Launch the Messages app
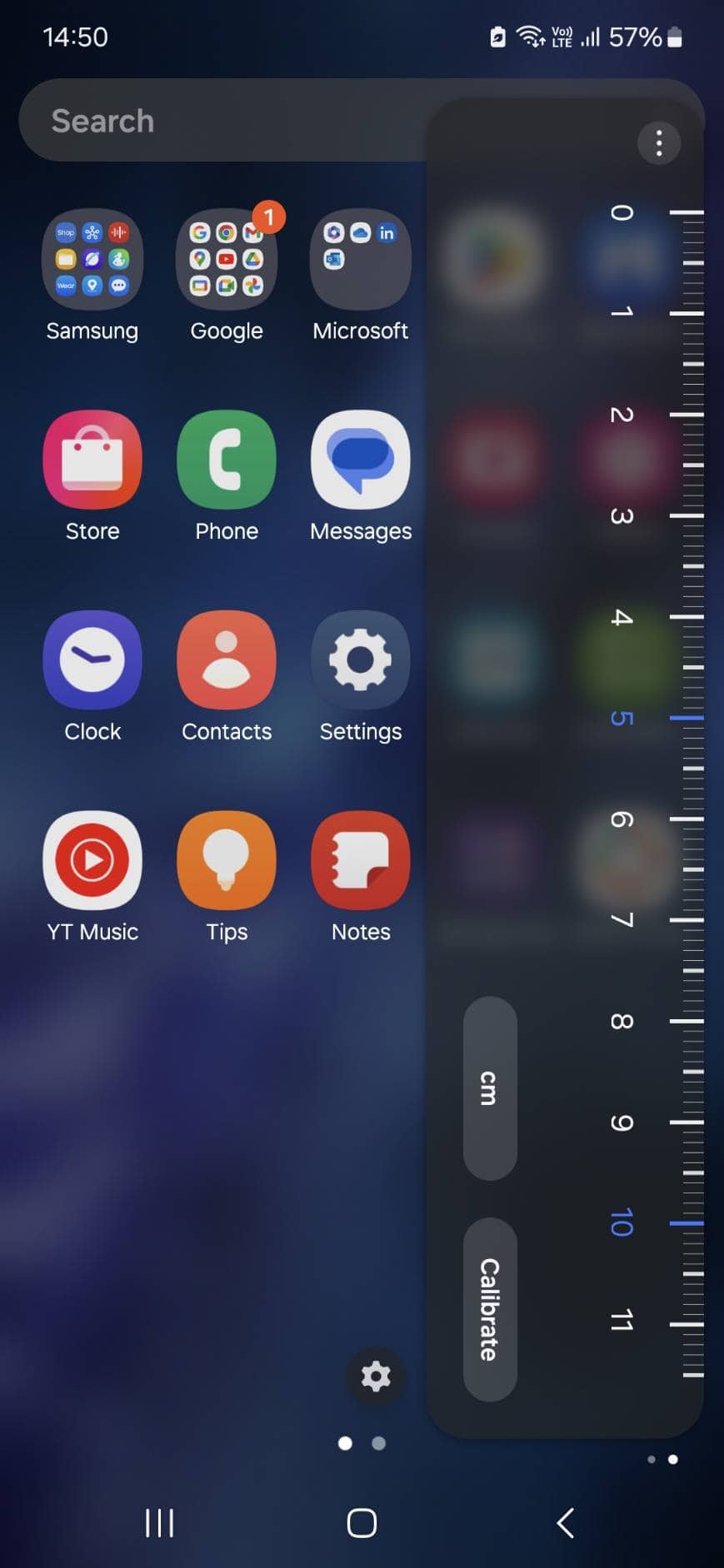Screen dimensions: 724x1568 click(x=360, y=460)
